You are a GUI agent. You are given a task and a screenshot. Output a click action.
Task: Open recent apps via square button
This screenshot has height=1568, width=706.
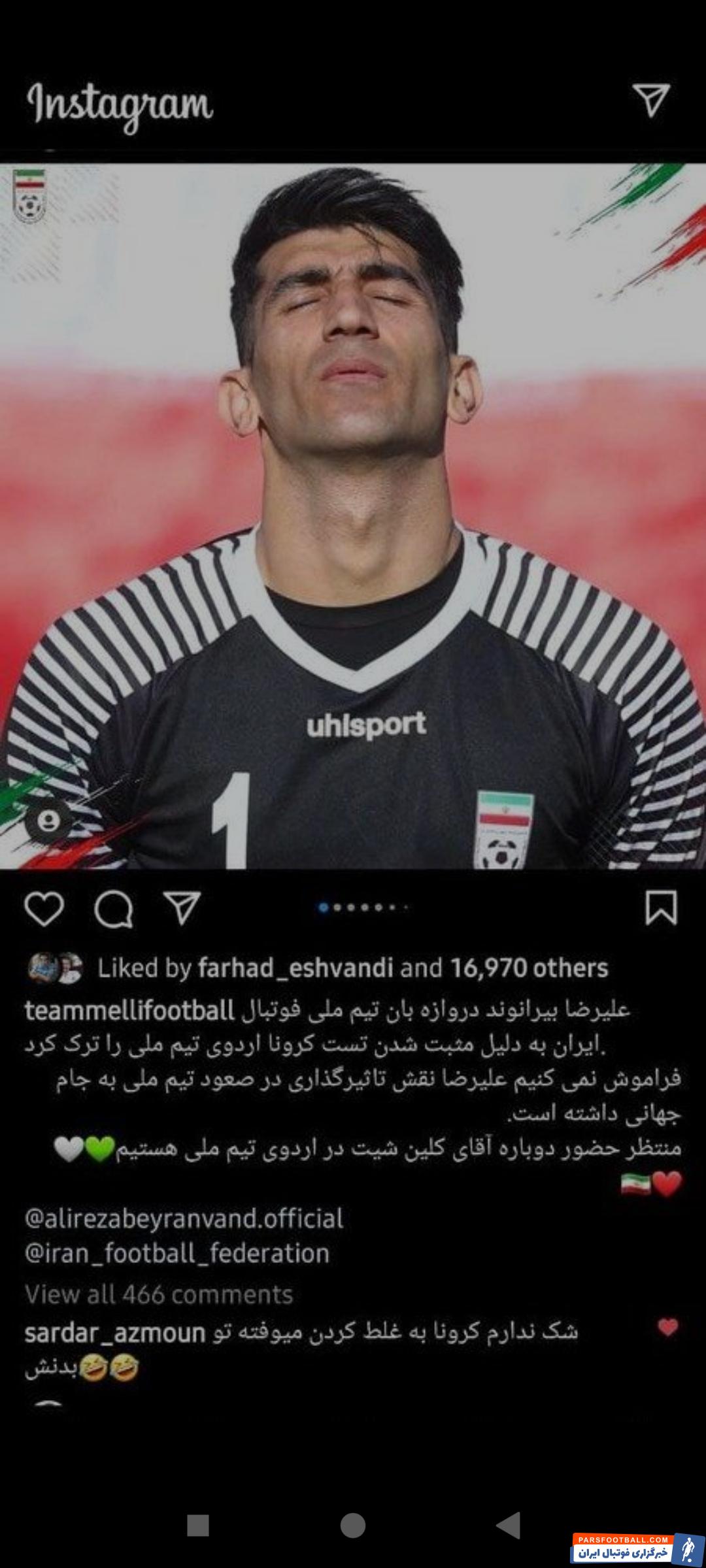click(x=198, y=1526)
